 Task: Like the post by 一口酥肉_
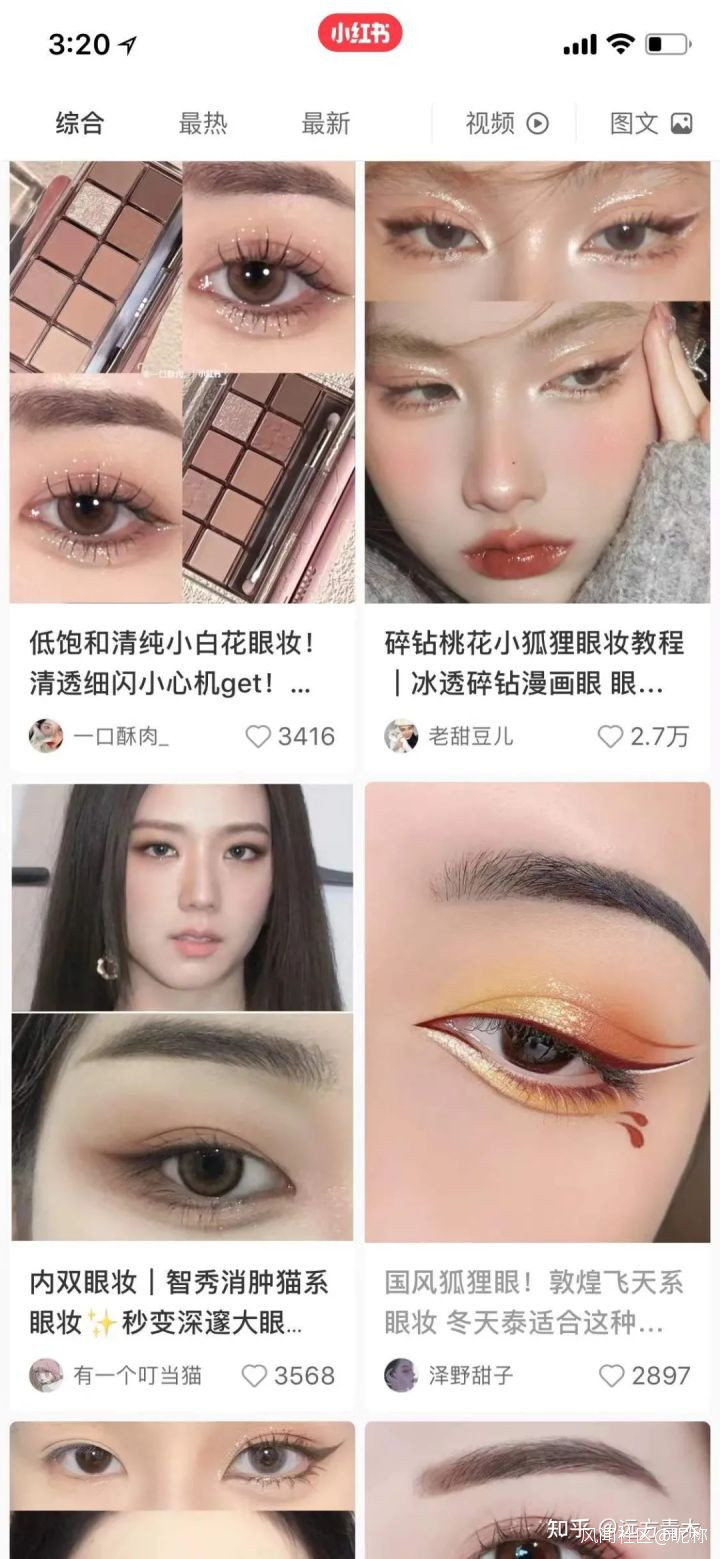(259, 736)
